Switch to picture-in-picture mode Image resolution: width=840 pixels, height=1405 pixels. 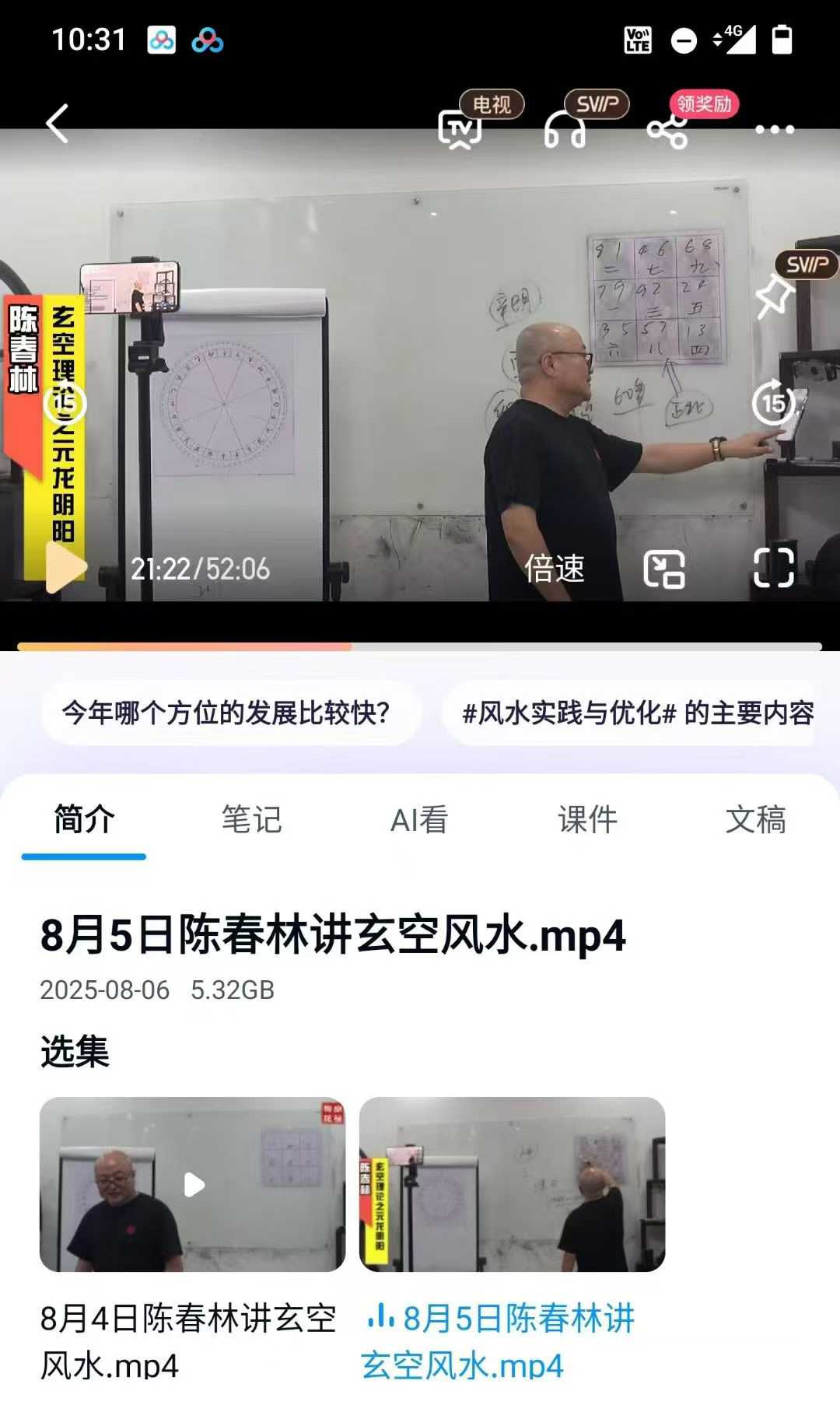(x=664, y=569)
